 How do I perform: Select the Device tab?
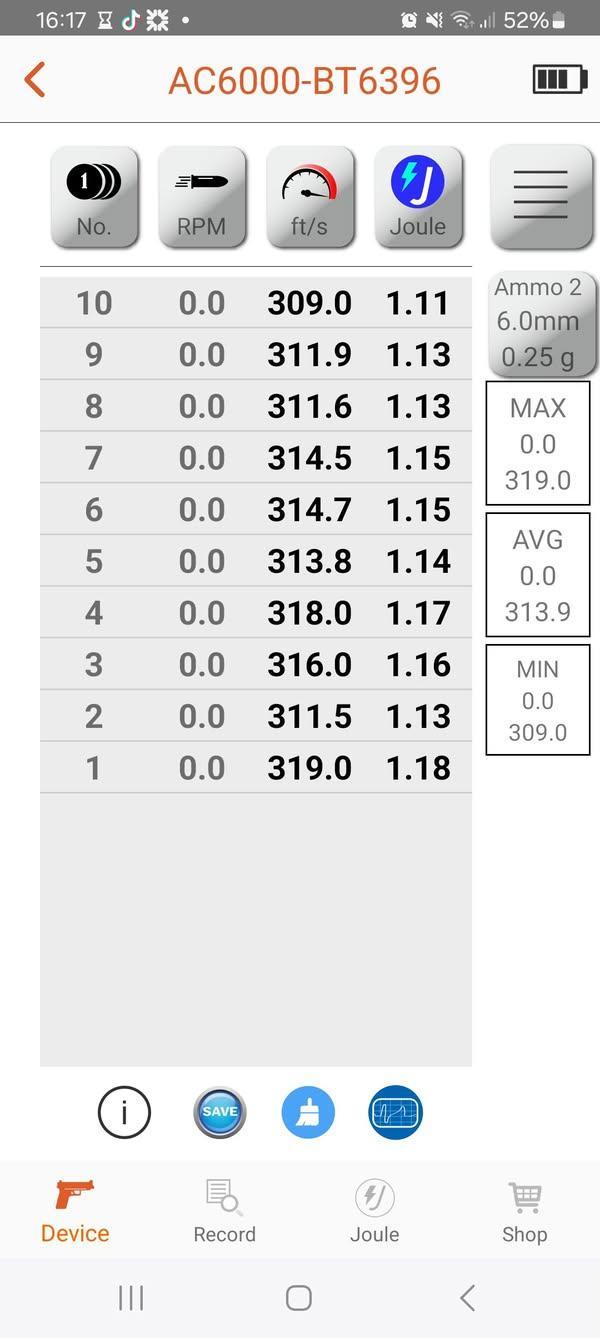(75, 1210)
